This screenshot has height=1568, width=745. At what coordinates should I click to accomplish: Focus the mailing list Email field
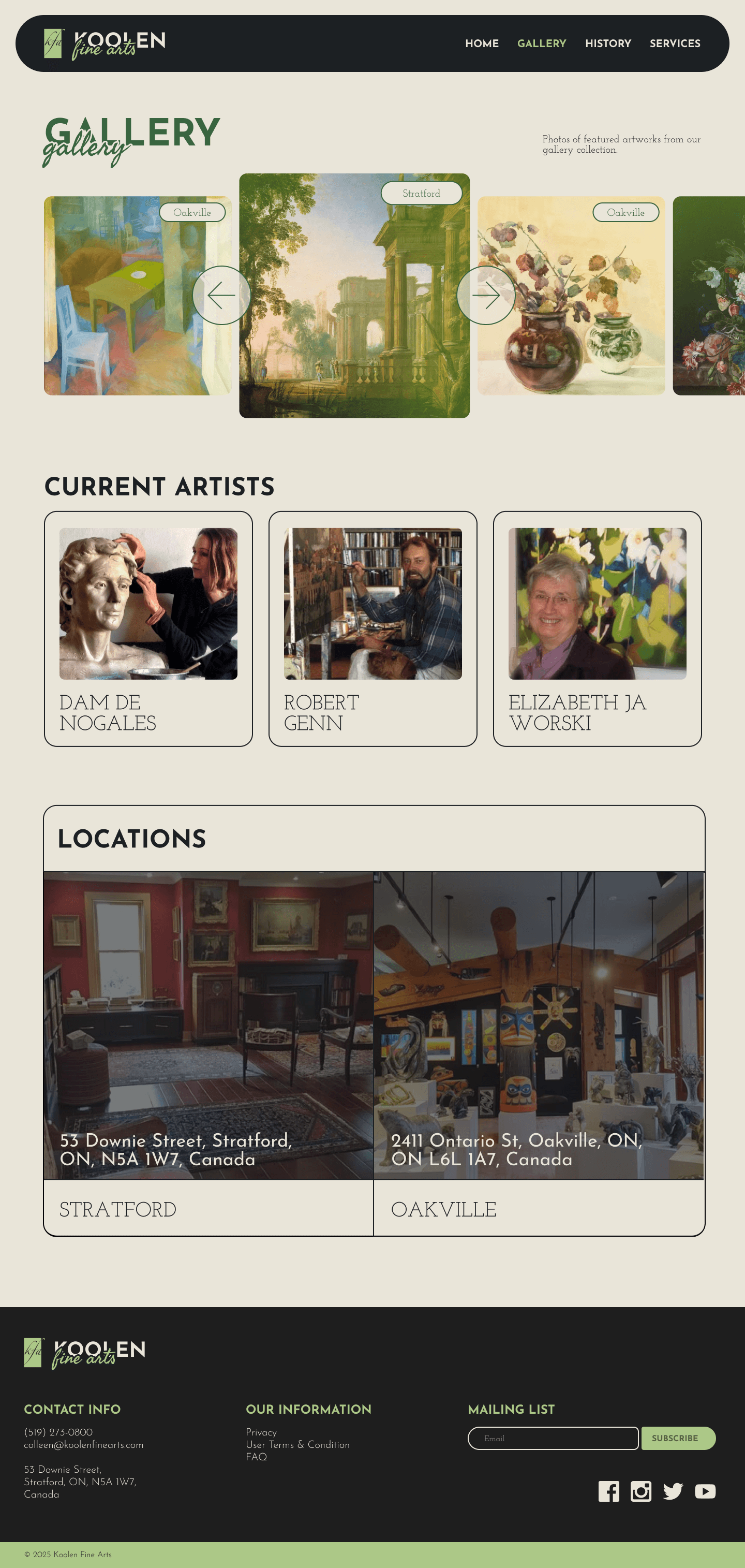click(553, 1439)
